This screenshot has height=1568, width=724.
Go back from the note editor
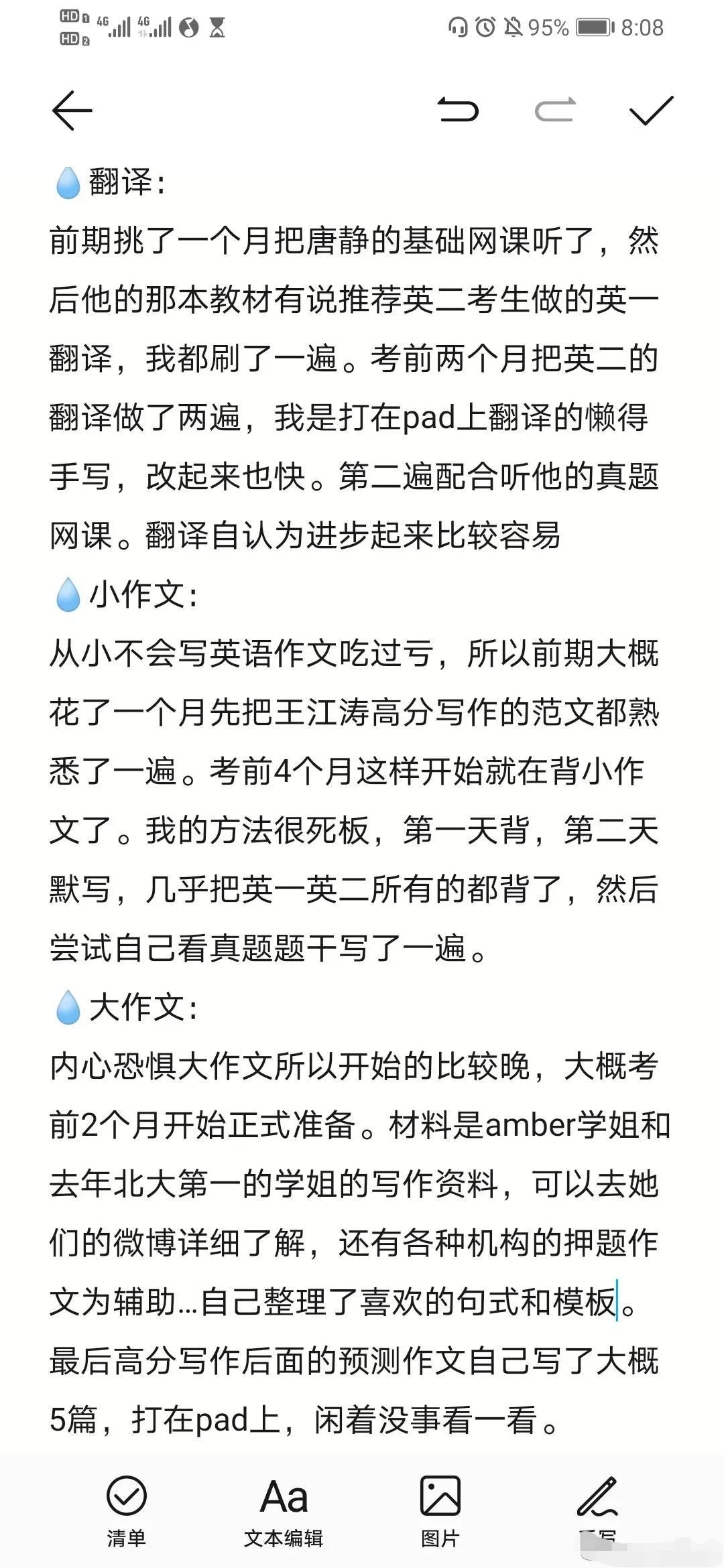[72, 111]
